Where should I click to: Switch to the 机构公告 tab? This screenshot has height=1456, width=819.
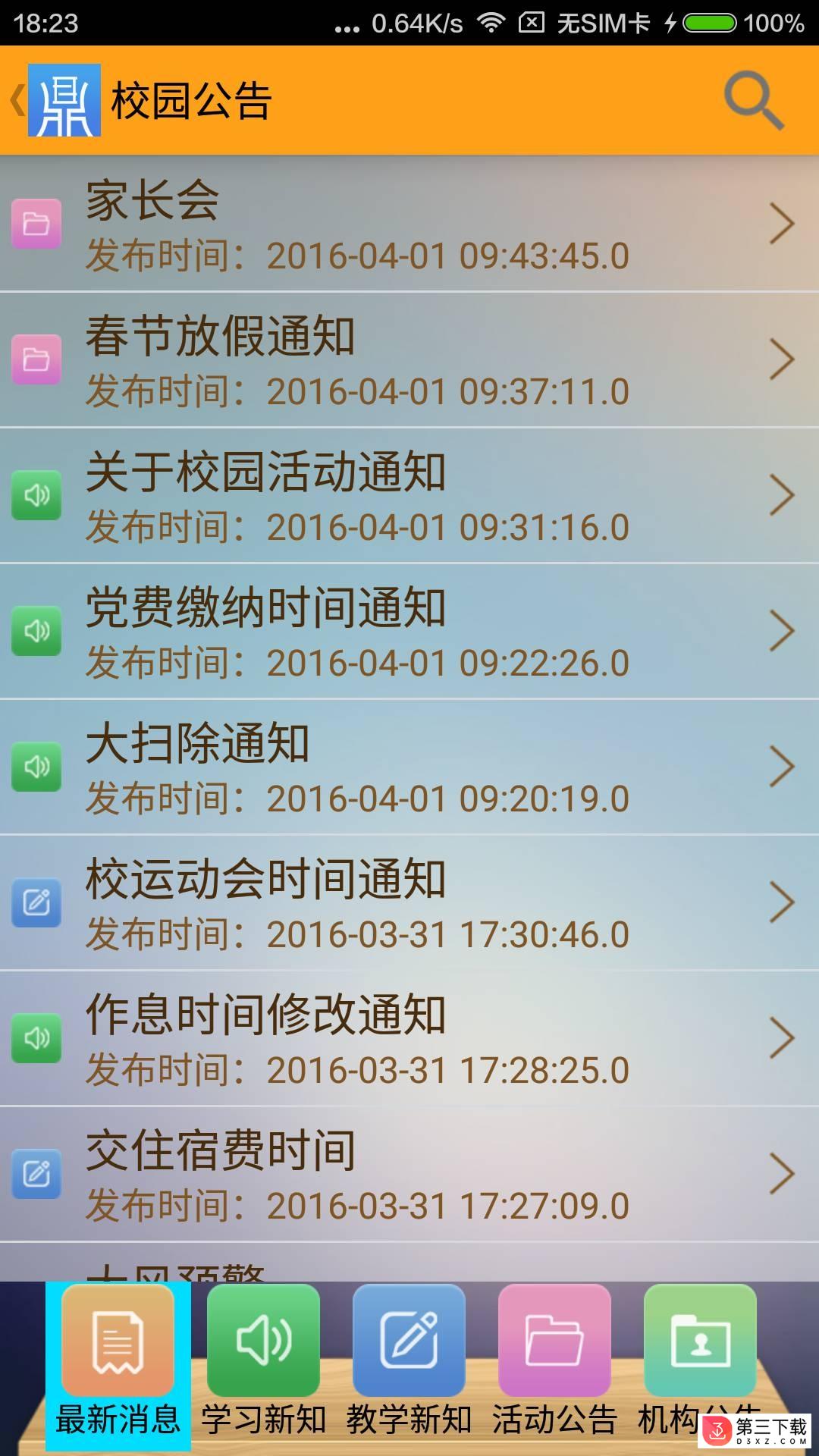[699, 1357]
